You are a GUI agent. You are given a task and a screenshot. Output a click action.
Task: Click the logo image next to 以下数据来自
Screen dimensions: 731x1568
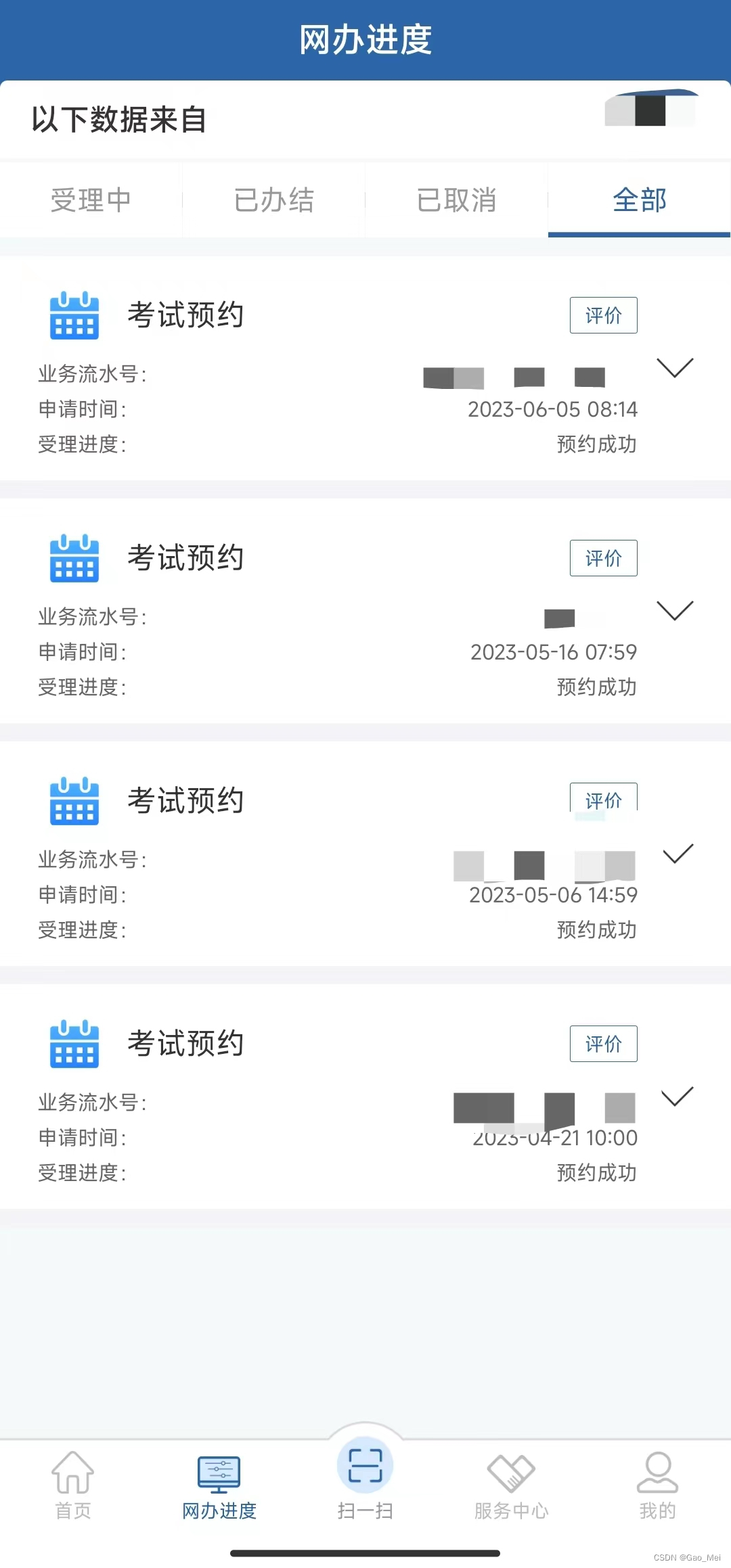[650, 112]
